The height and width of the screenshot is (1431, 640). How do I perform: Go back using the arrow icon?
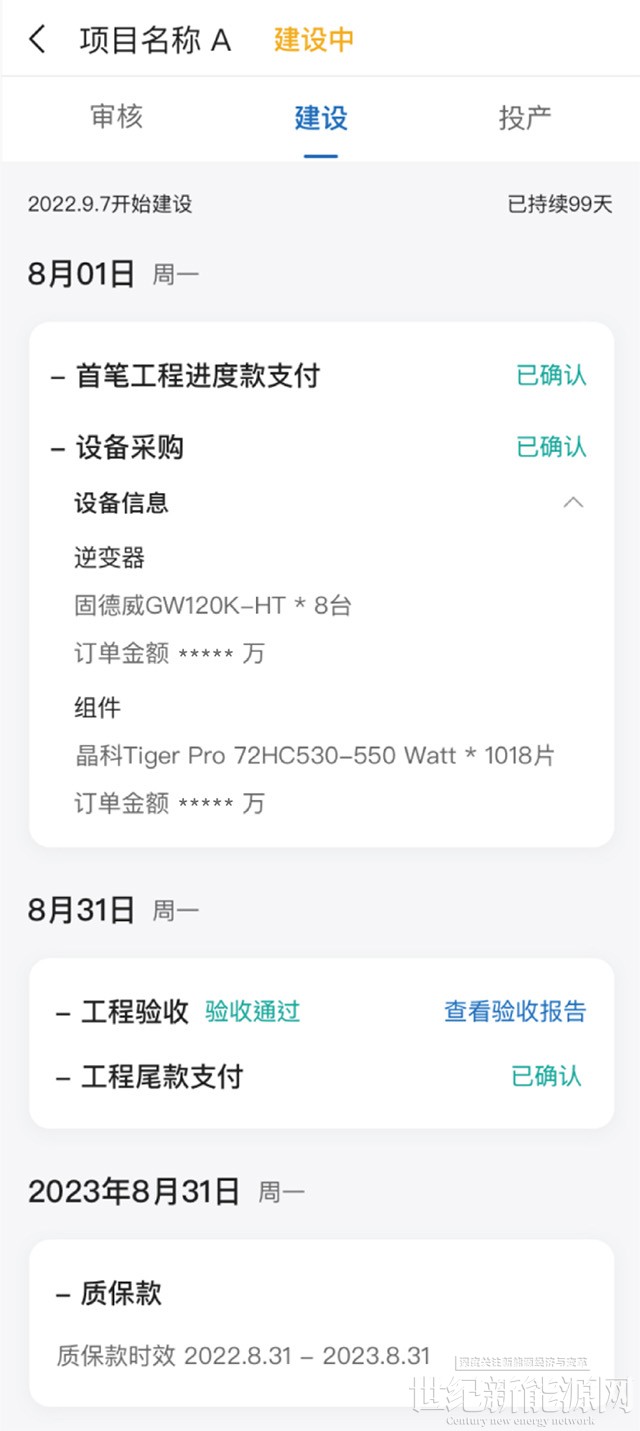pos(38,40)
